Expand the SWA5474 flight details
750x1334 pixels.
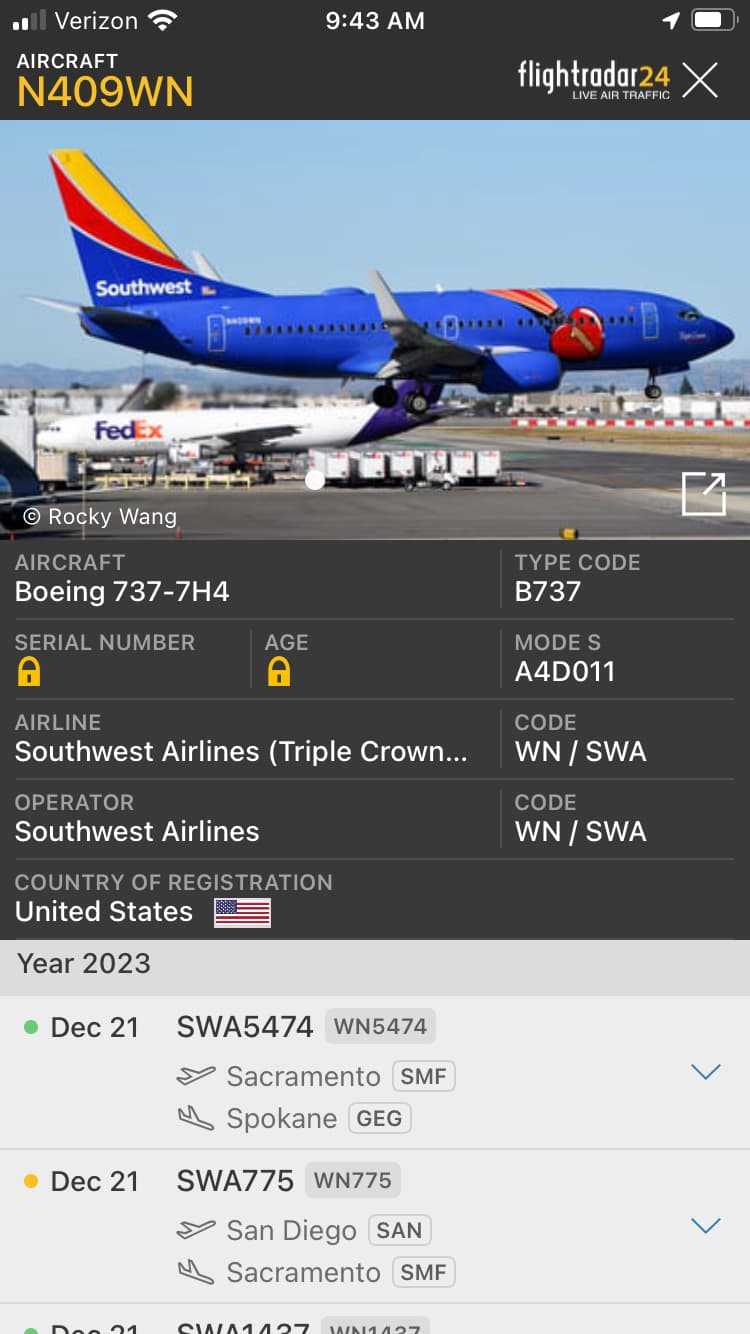point(706,1072)
